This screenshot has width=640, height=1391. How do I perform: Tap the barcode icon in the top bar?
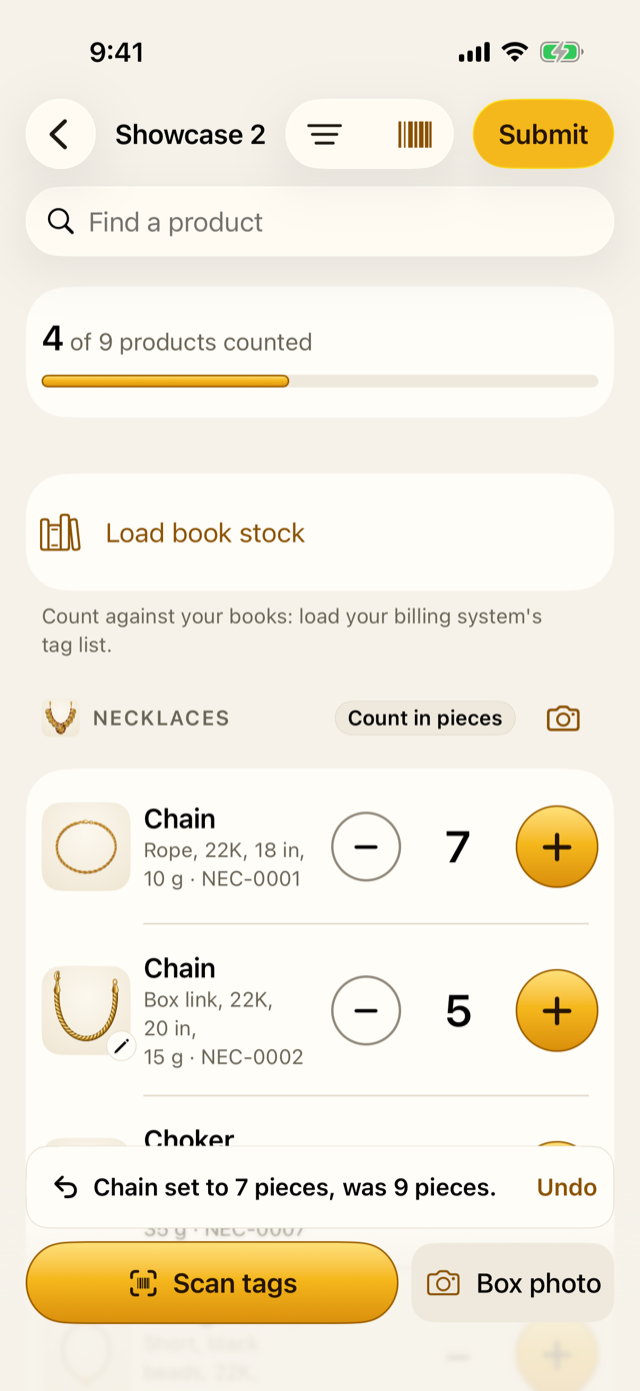[x=415, y=134]
